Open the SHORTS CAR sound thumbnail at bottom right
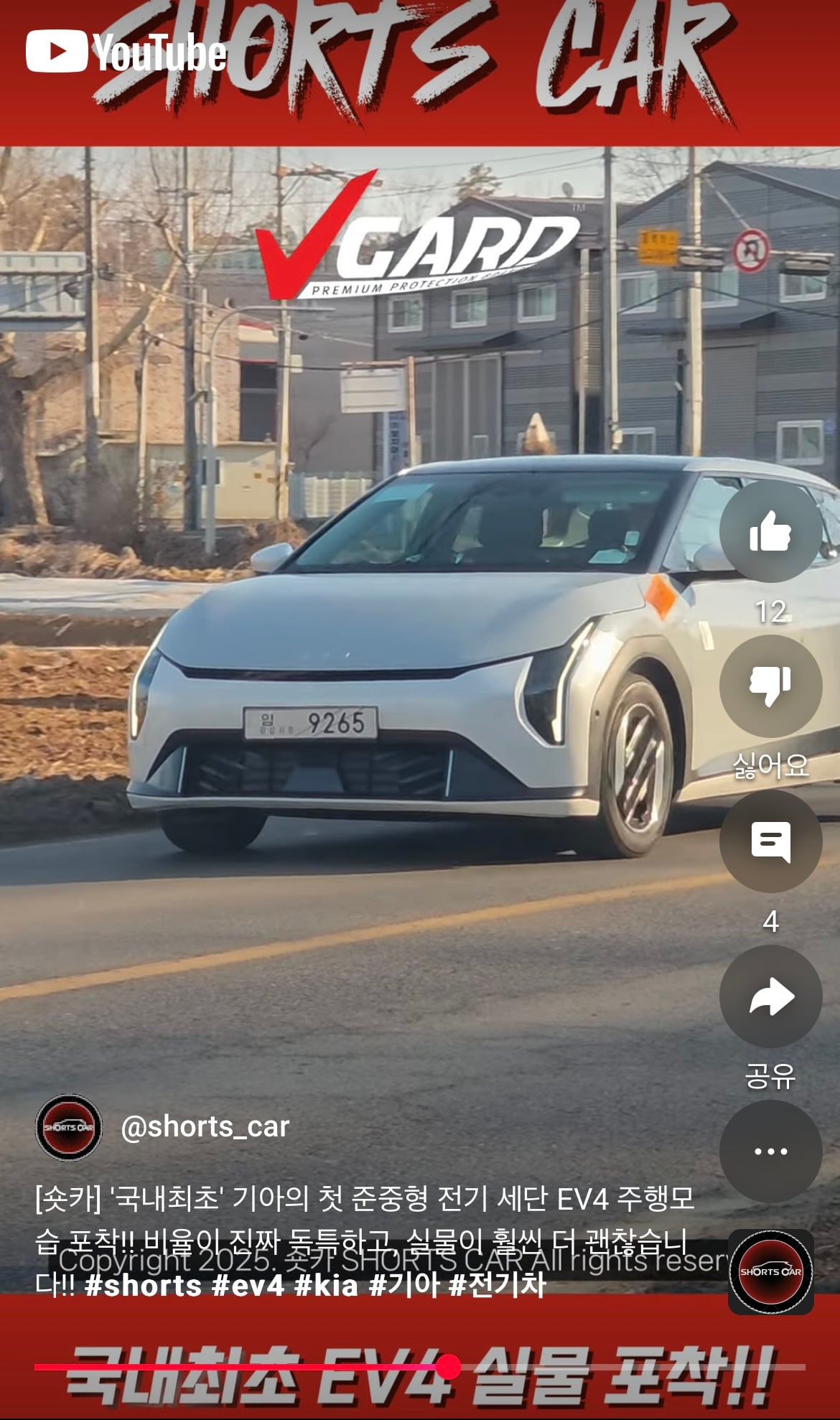Image resolution: width=840 pixels, height=1420 pixels. click(x=770, y=1271)
